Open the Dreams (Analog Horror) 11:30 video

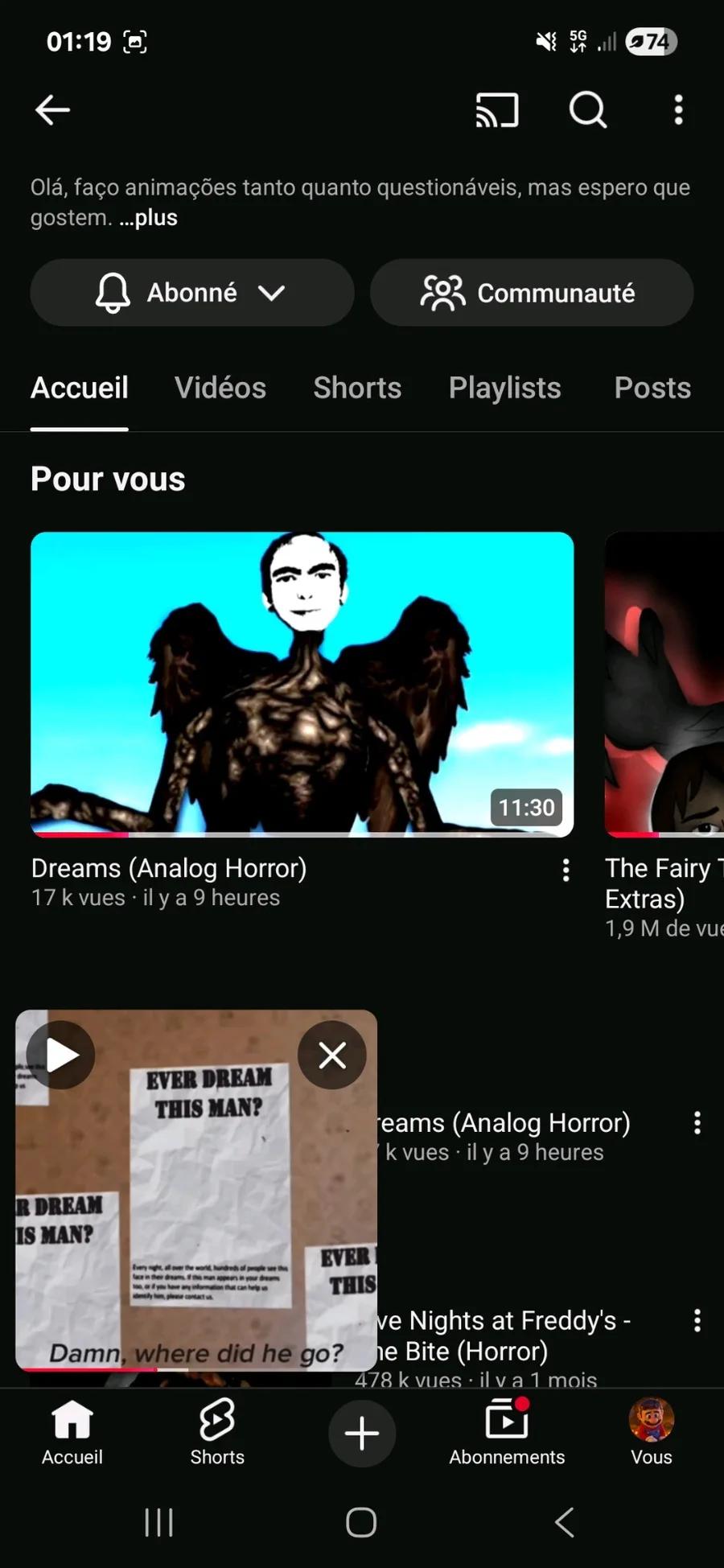pyautogui.click(x=302, y=684)
